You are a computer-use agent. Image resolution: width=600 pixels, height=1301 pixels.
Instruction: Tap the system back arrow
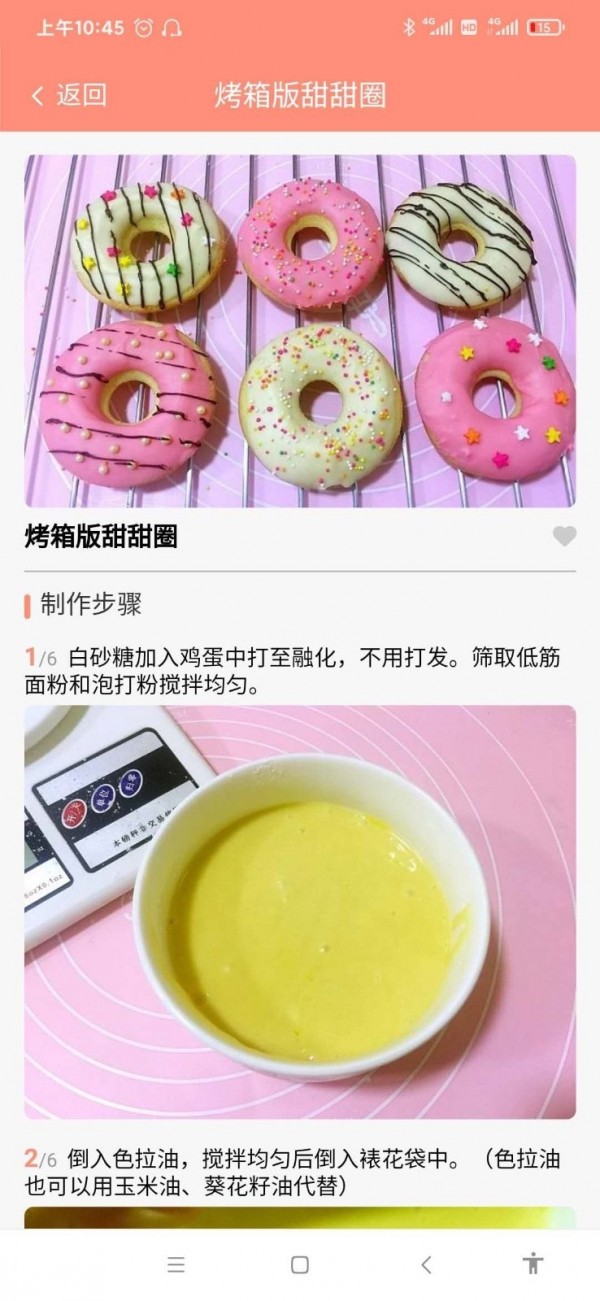click(x=426, y=1264)
